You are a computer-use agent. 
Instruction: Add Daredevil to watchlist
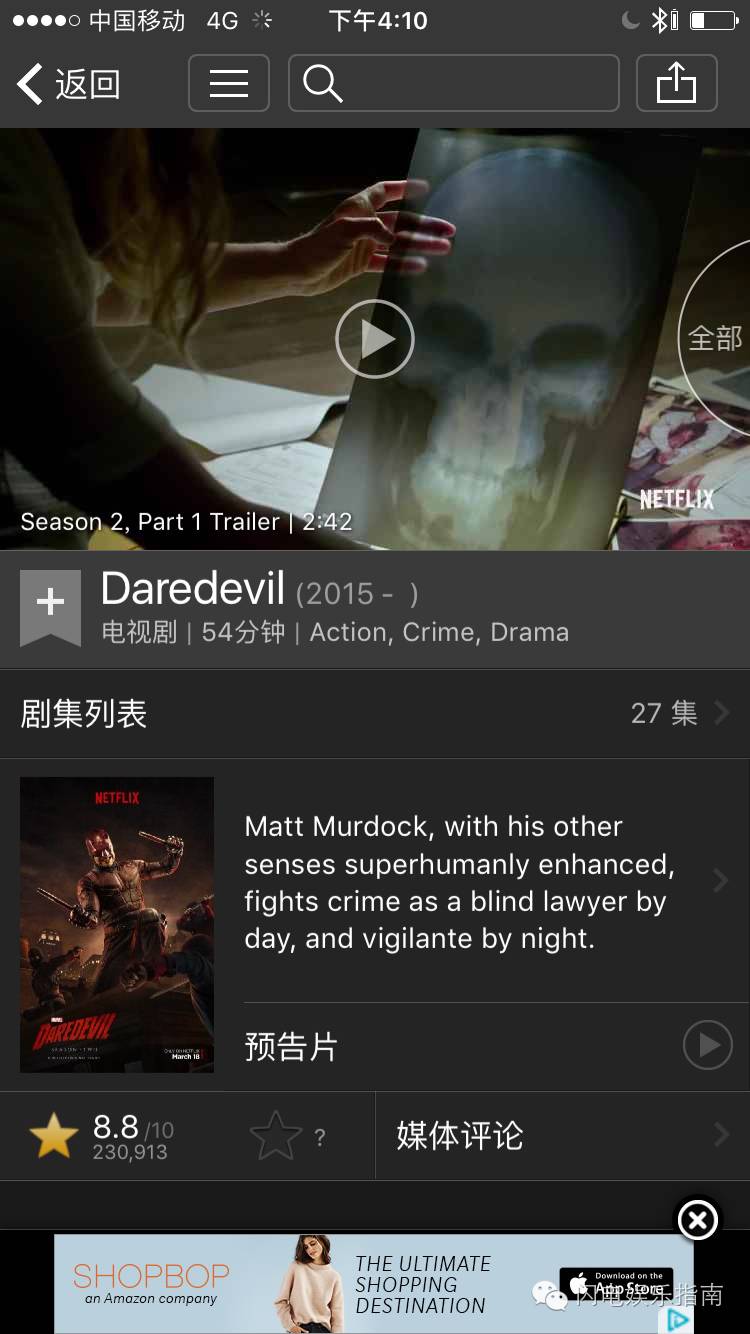click(50, 604)
